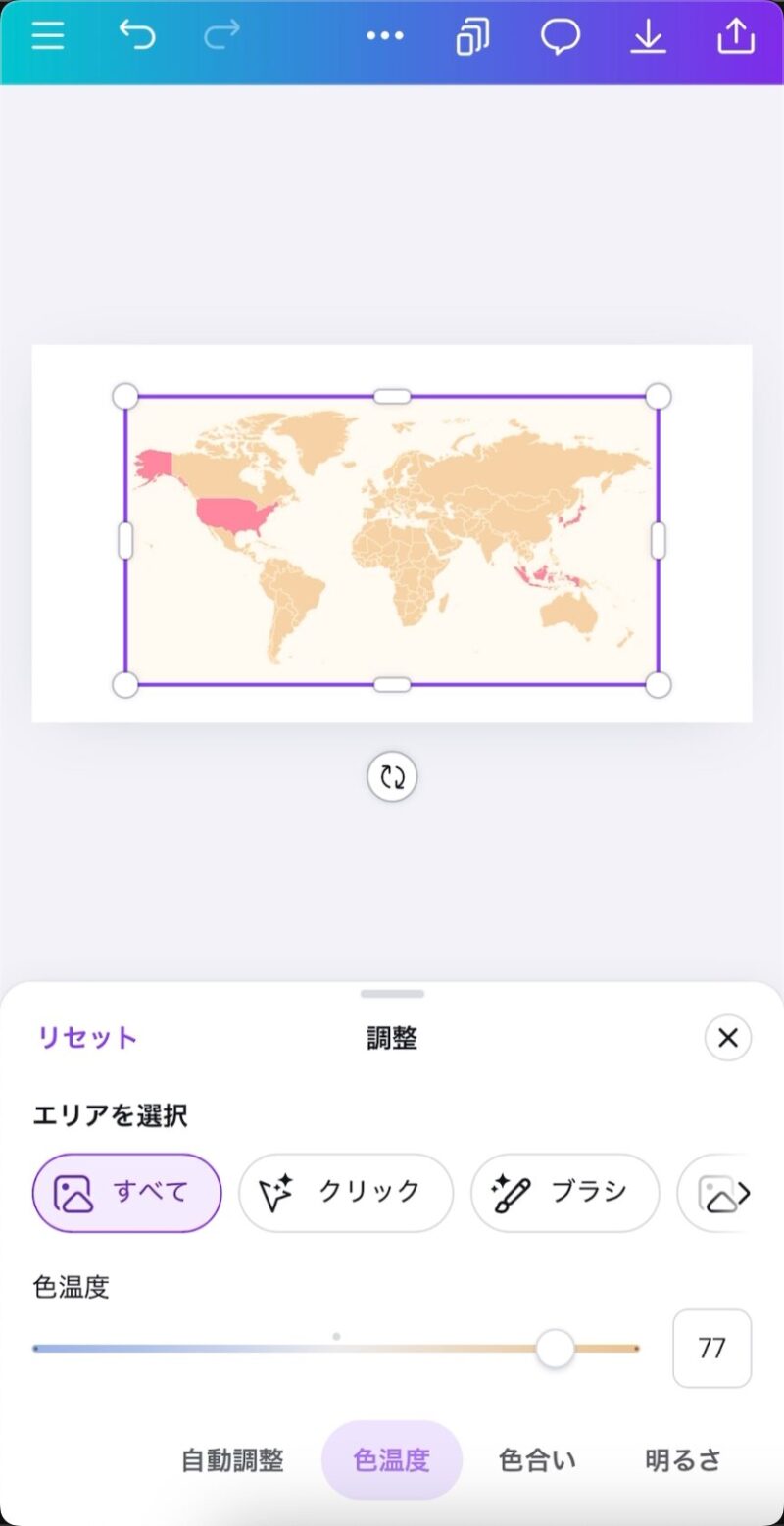784x1526 pixels.
Task: Edit the 色温度 value field showing 77
Action: [x=711, y=1349]
